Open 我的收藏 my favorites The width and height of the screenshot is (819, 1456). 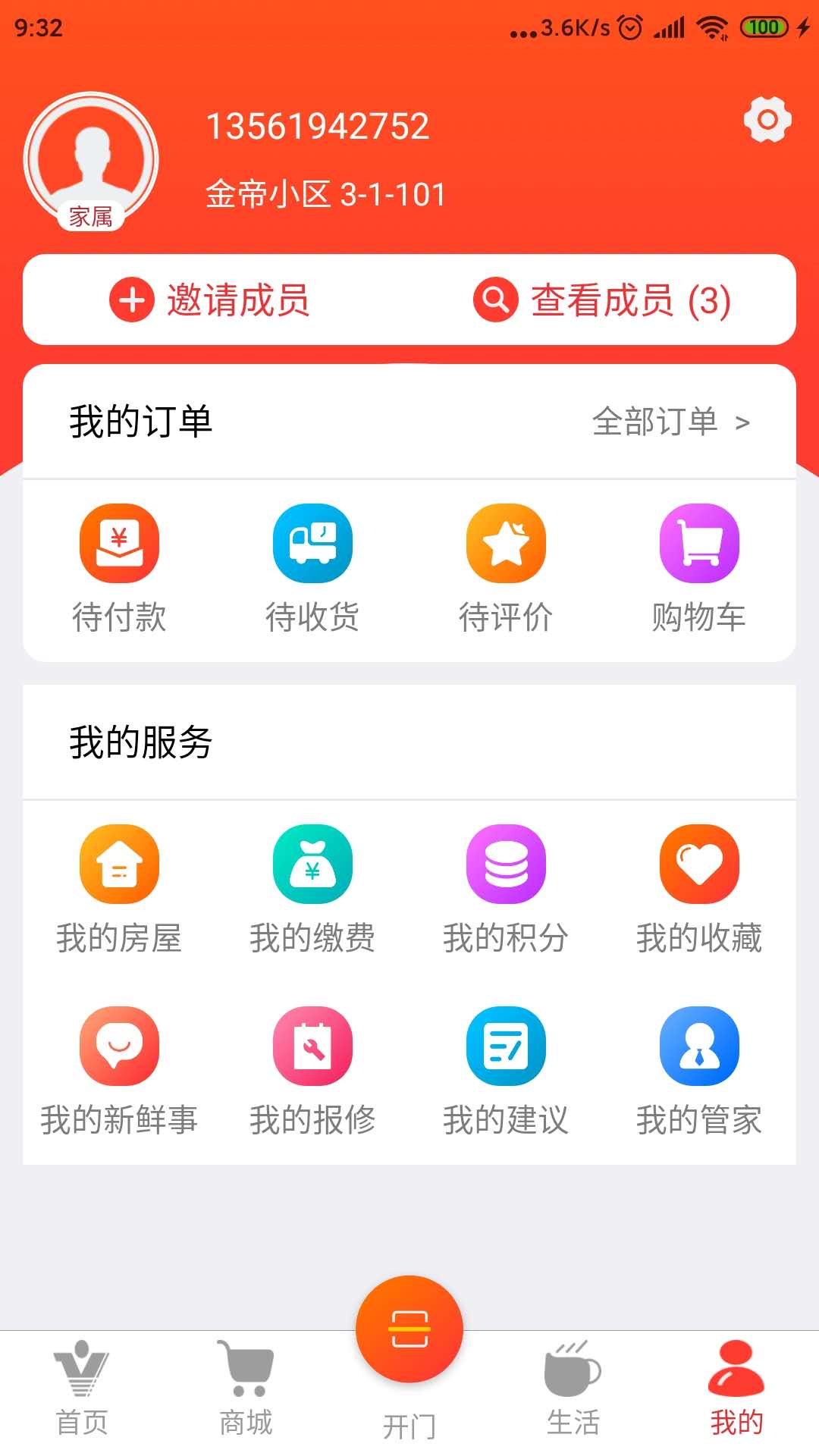click(699, 890)
